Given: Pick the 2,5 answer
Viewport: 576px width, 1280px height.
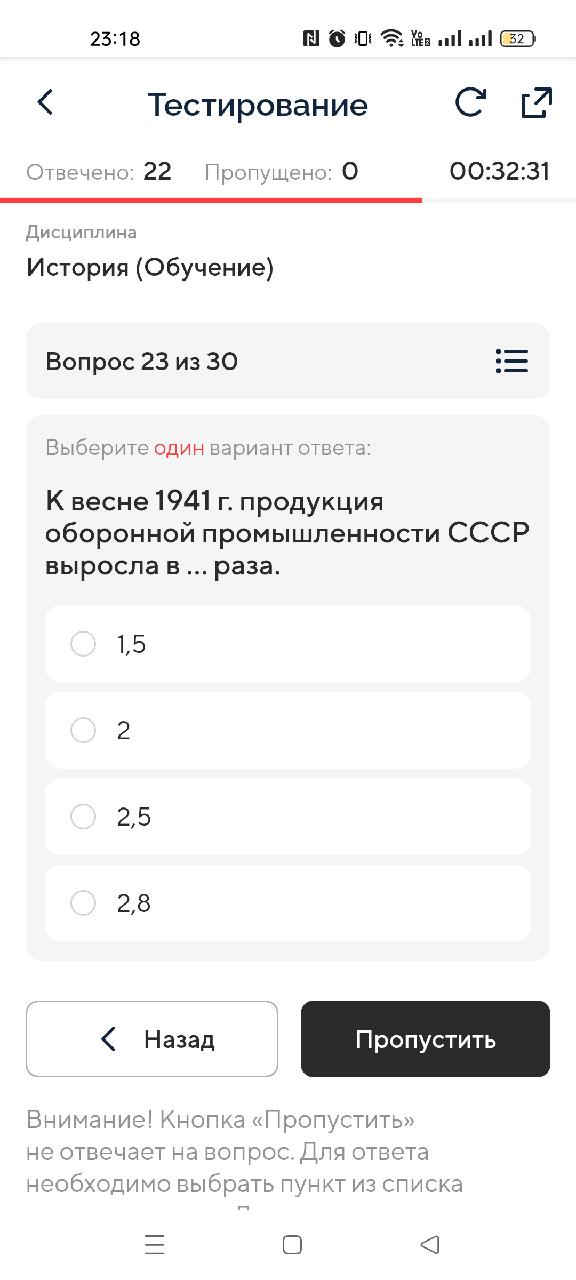Looking at the screenshot, I should tap(288, 817).
